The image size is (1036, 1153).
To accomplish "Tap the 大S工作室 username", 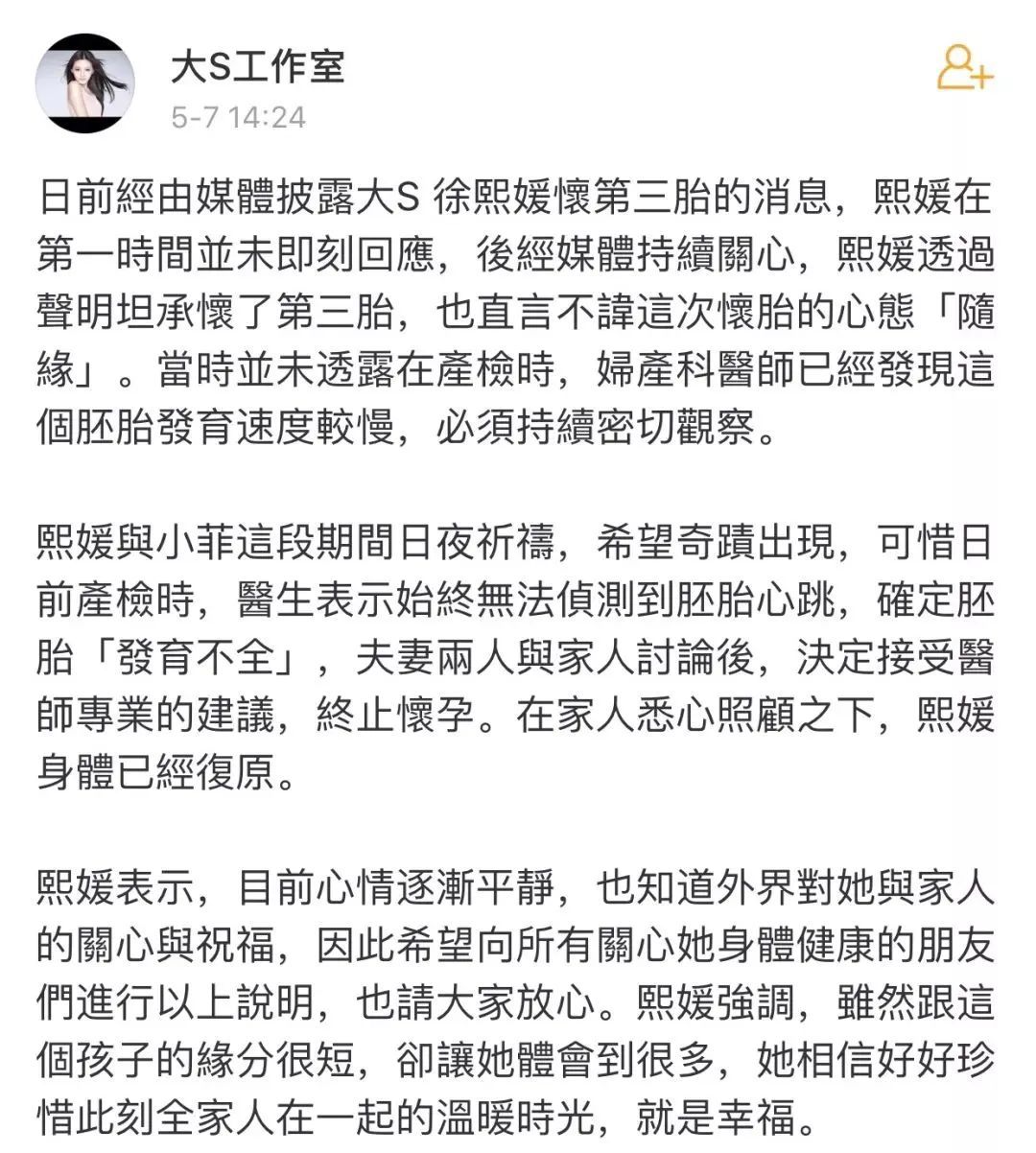I will pos(257,65).
